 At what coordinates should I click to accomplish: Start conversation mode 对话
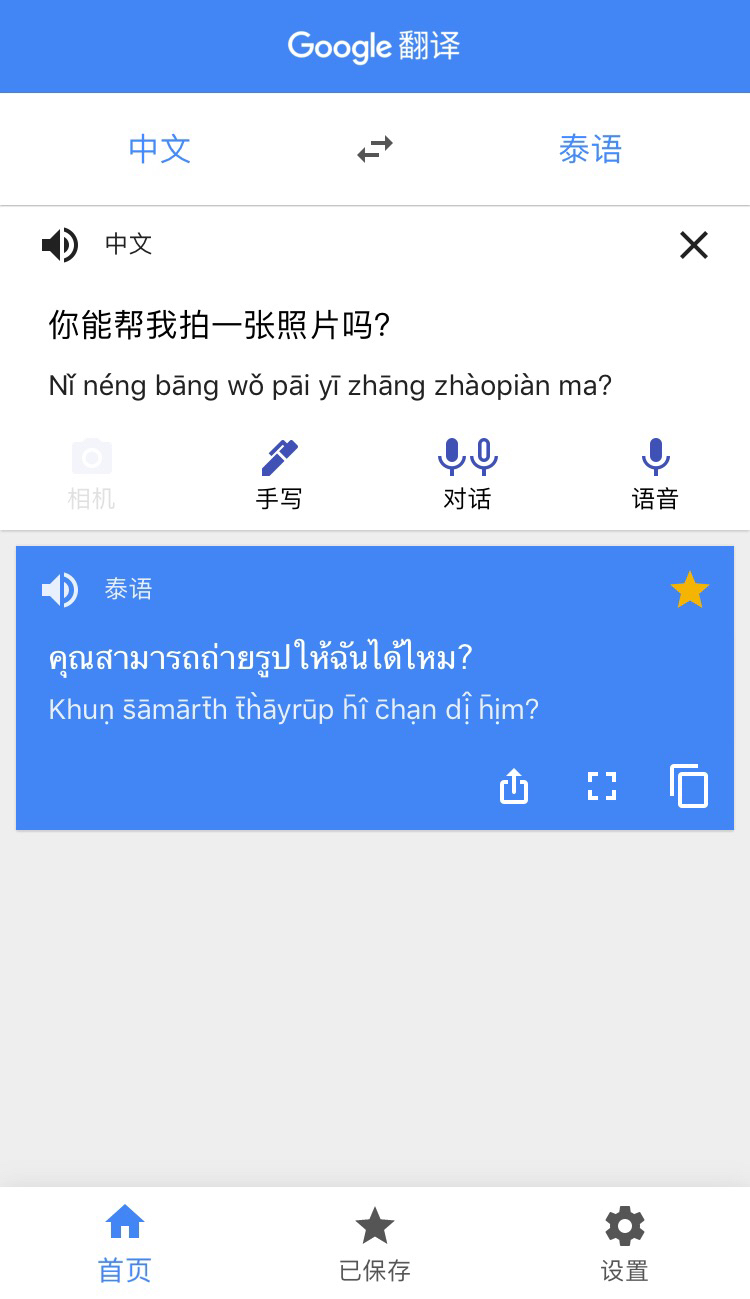467,474
